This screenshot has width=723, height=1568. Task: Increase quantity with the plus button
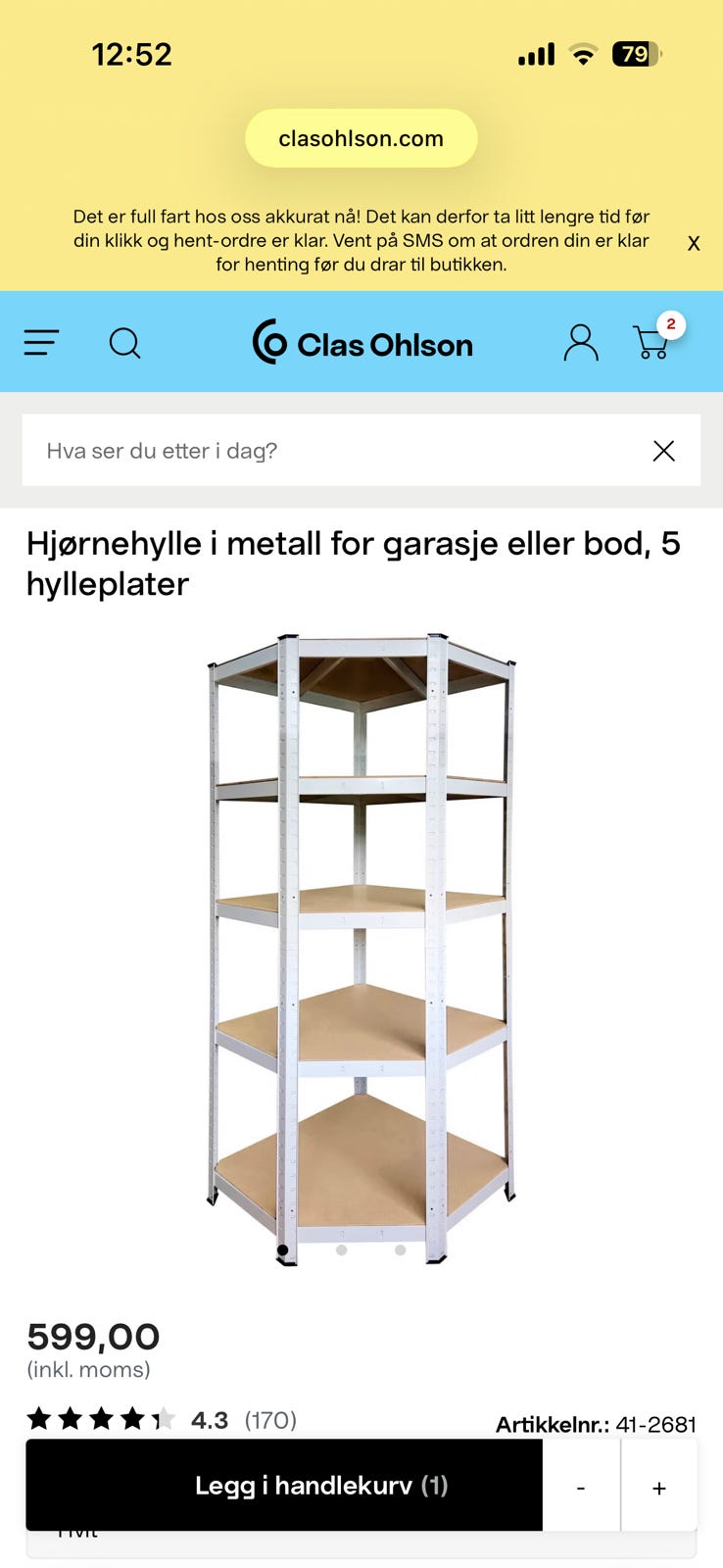coord(658,1487)
